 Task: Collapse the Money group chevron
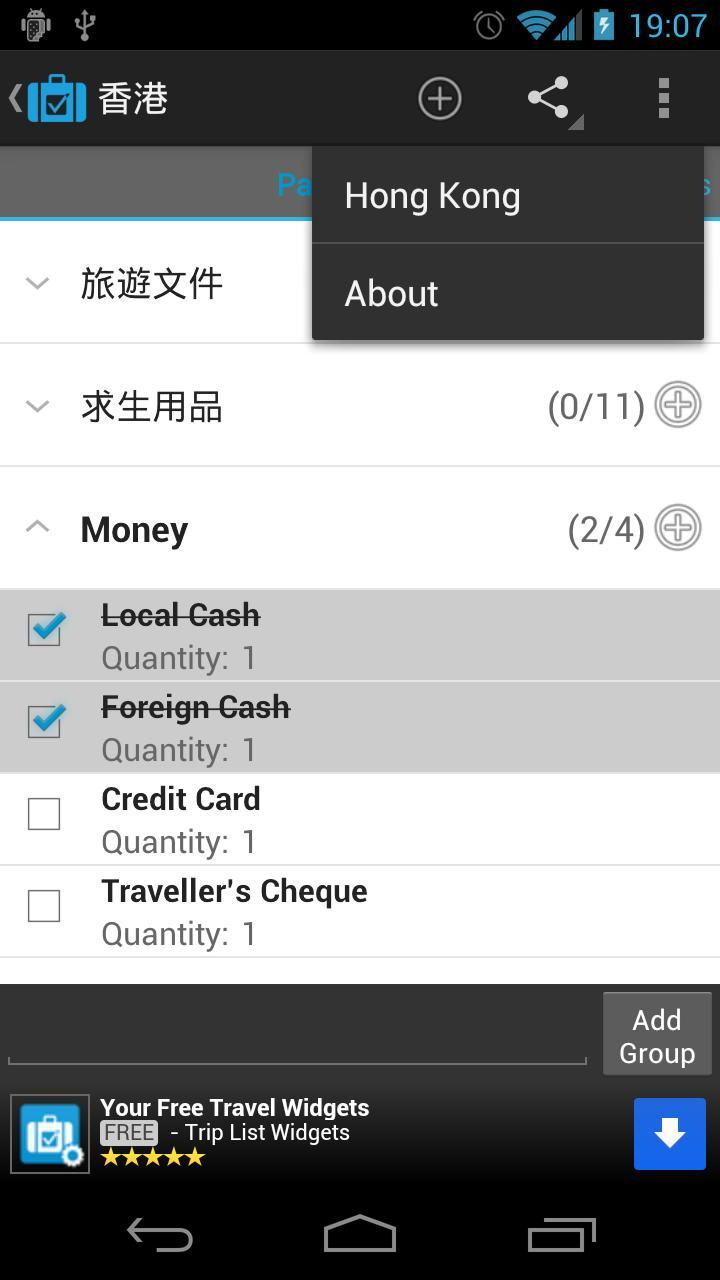(x=37, y=528)
